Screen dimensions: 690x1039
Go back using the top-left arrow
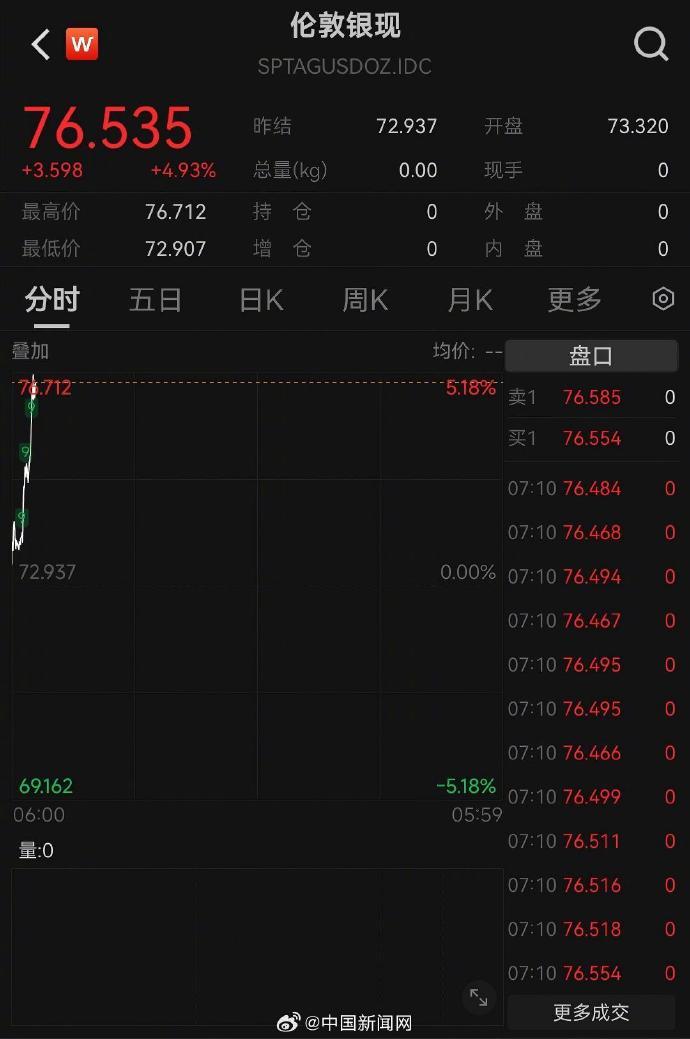pyautogui.click(x=40, y=45)
